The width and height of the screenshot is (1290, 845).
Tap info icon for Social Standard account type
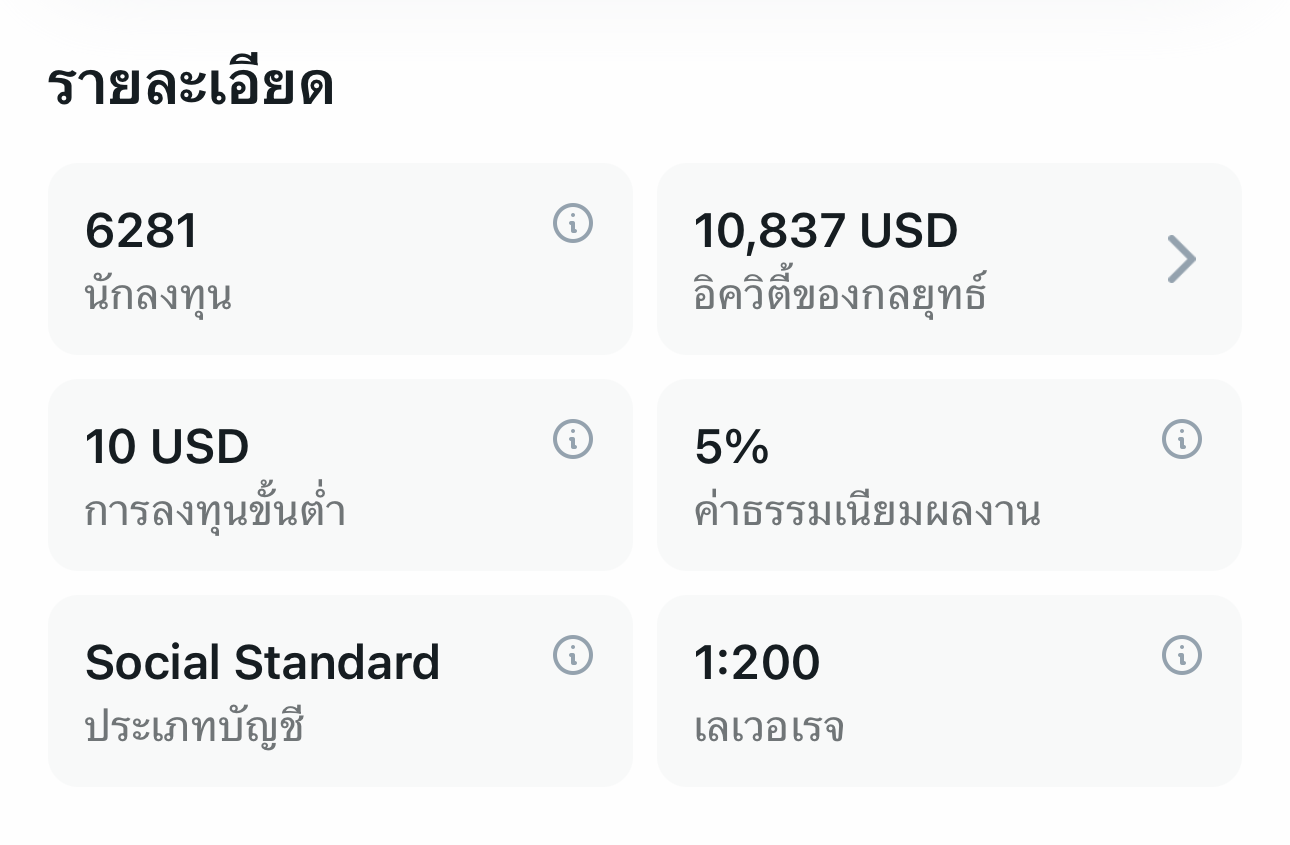point(573,656)
